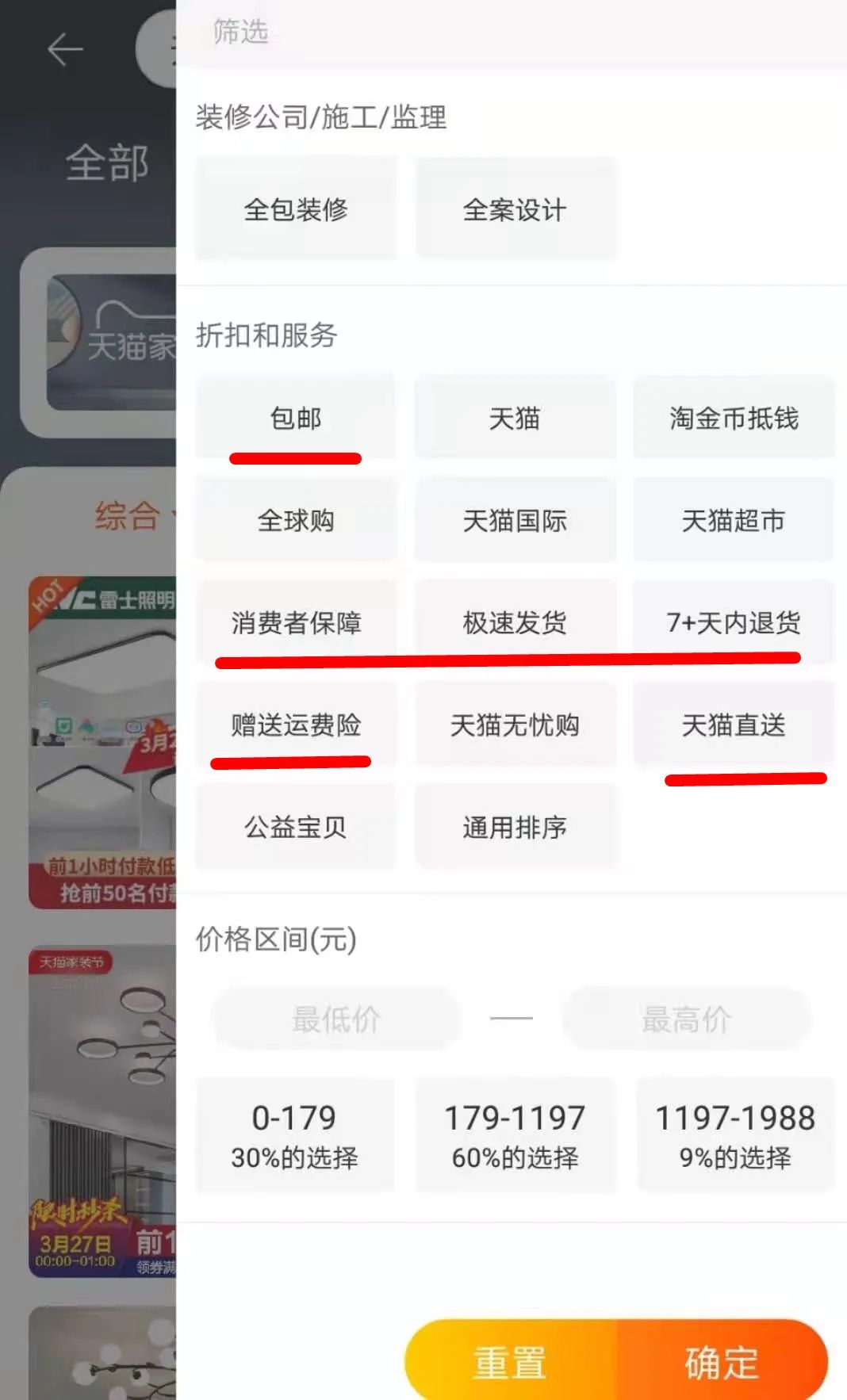This screenshot has width=847, height=1400.
Task: Toggle the 7+天内退货 return filter
Action: [734, 623]
